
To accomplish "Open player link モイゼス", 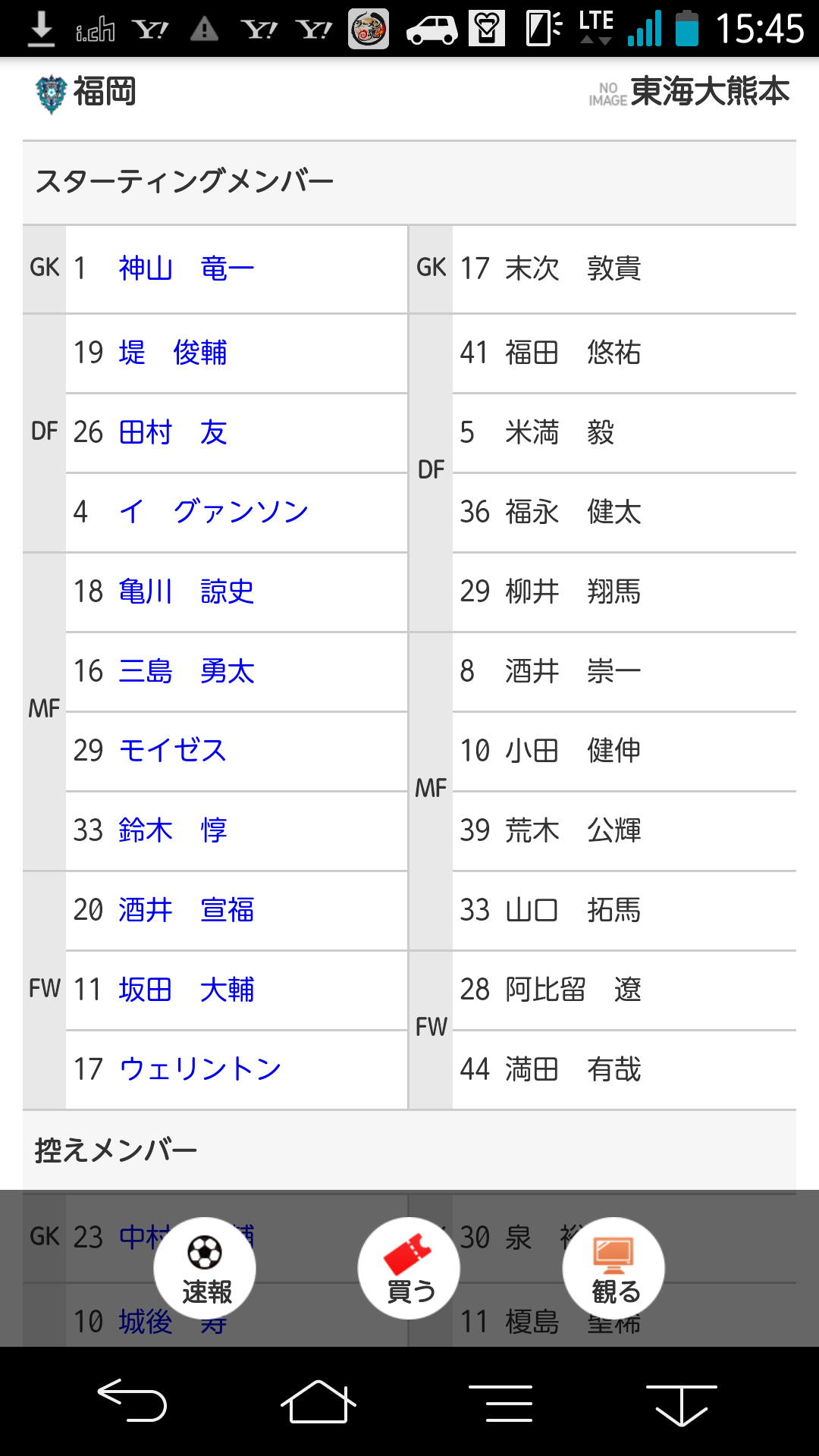I will (x=173, y=751).
